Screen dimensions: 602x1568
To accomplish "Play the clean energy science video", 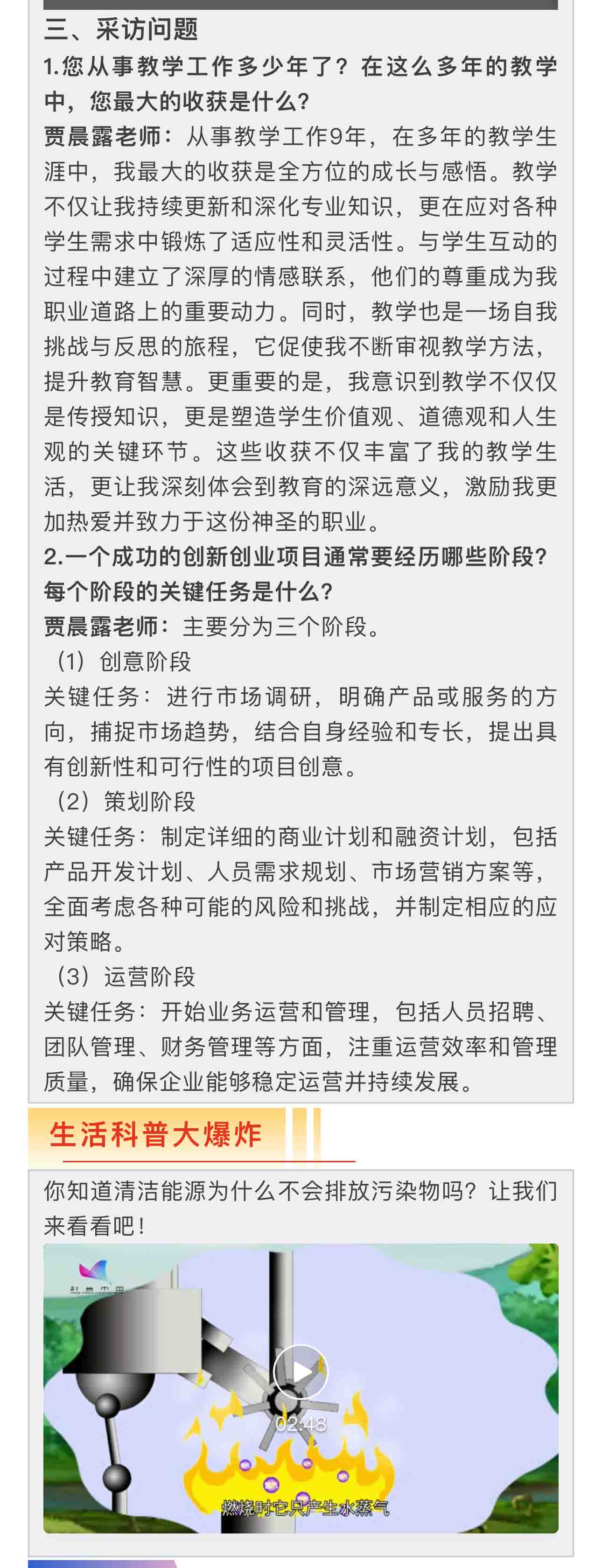I will tap(301, 1371).
